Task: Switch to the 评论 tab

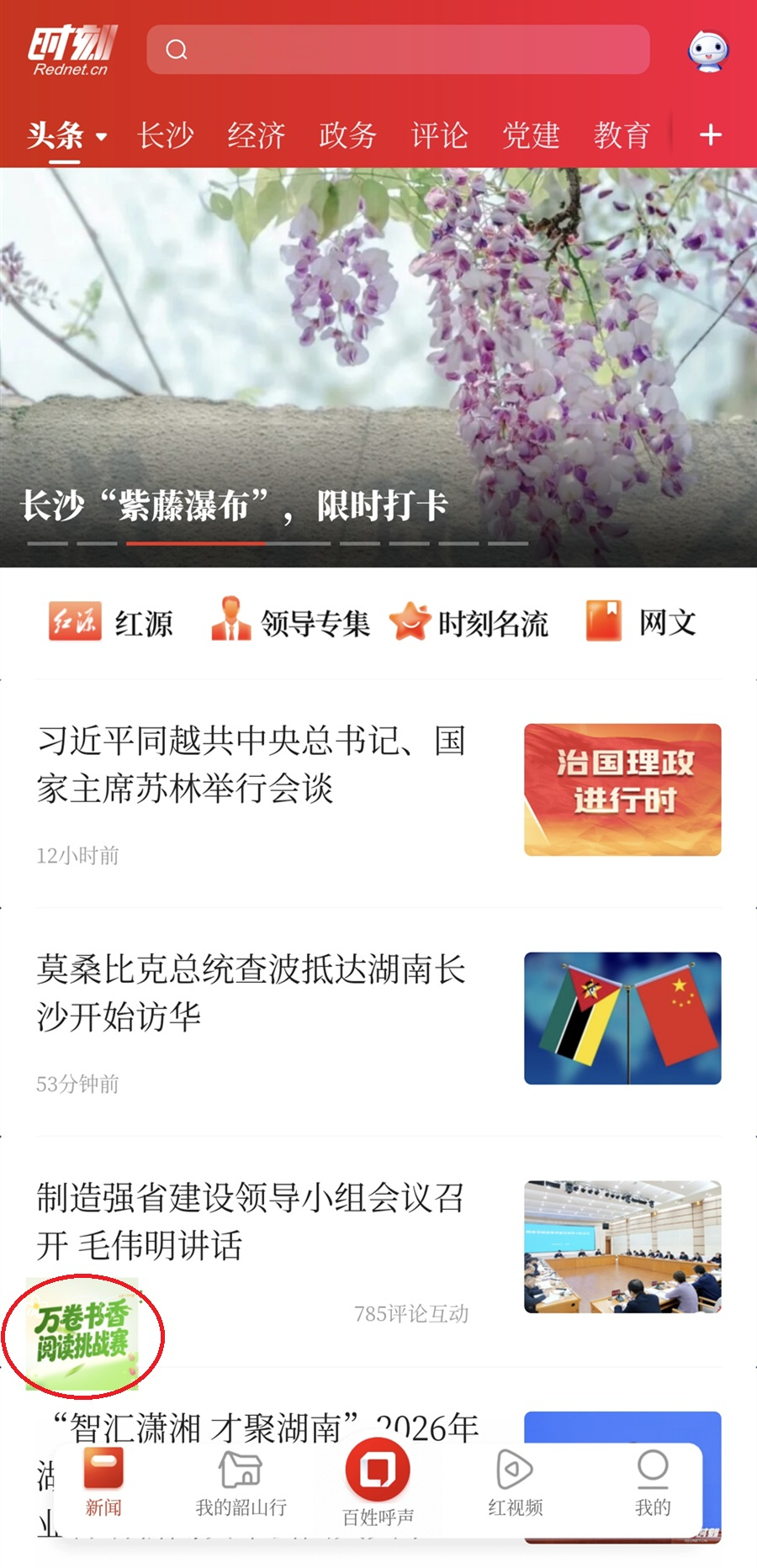Action: coord(439,135)
